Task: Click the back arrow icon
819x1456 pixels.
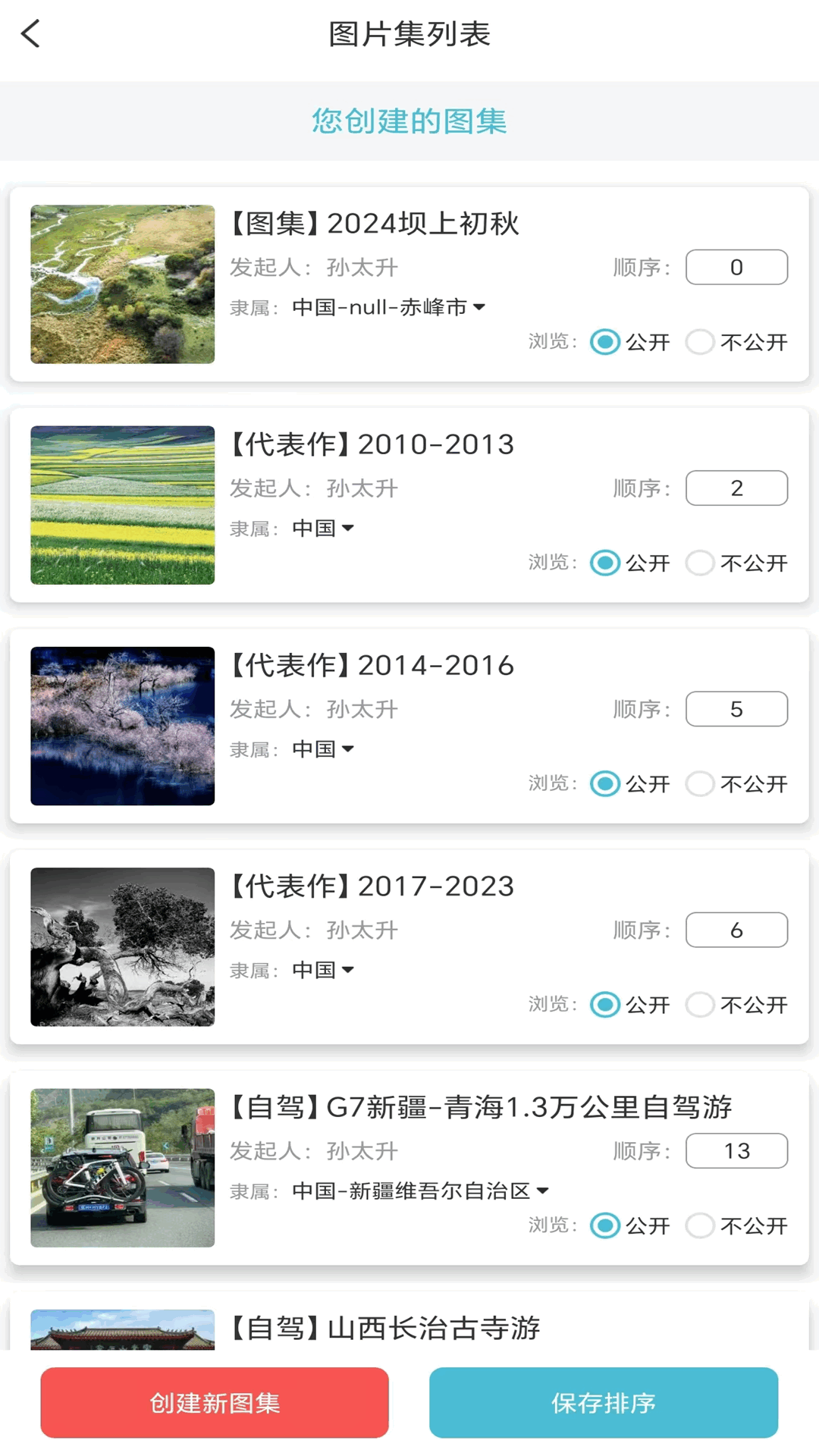Action: point(30,33)
